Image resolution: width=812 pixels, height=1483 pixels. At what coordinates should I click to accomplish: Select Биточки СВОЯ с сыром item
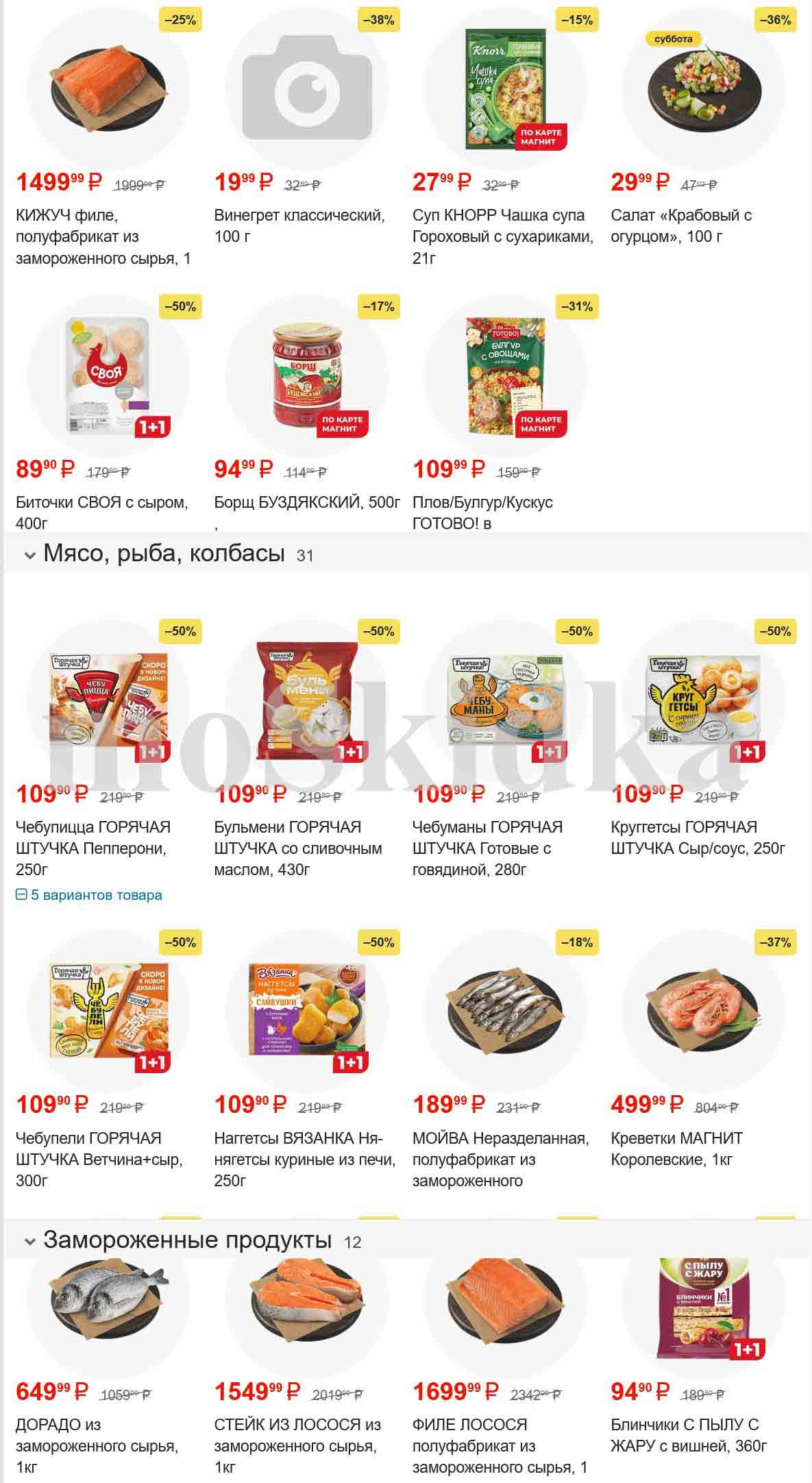[108, 376]
